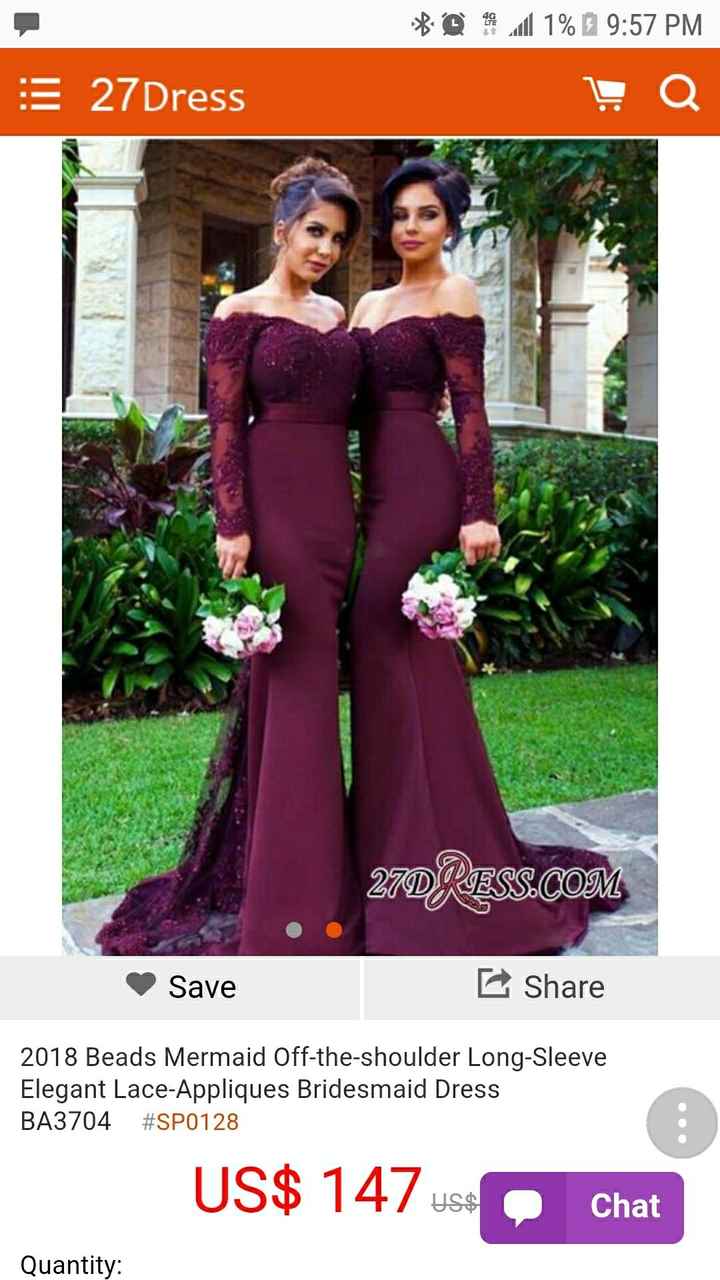The height and width of the screenshot is (1280, 720).
Task: Open the navigation hamburger menu
Action: tap(40, 94)
